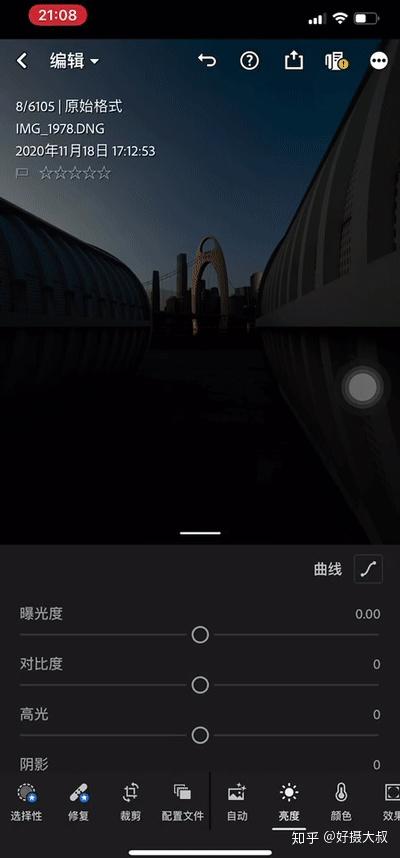Image resolution: width=400 pixels, height=858 pixels.
Task: Open the 曲线 curve editor
Action: [368, 569]
